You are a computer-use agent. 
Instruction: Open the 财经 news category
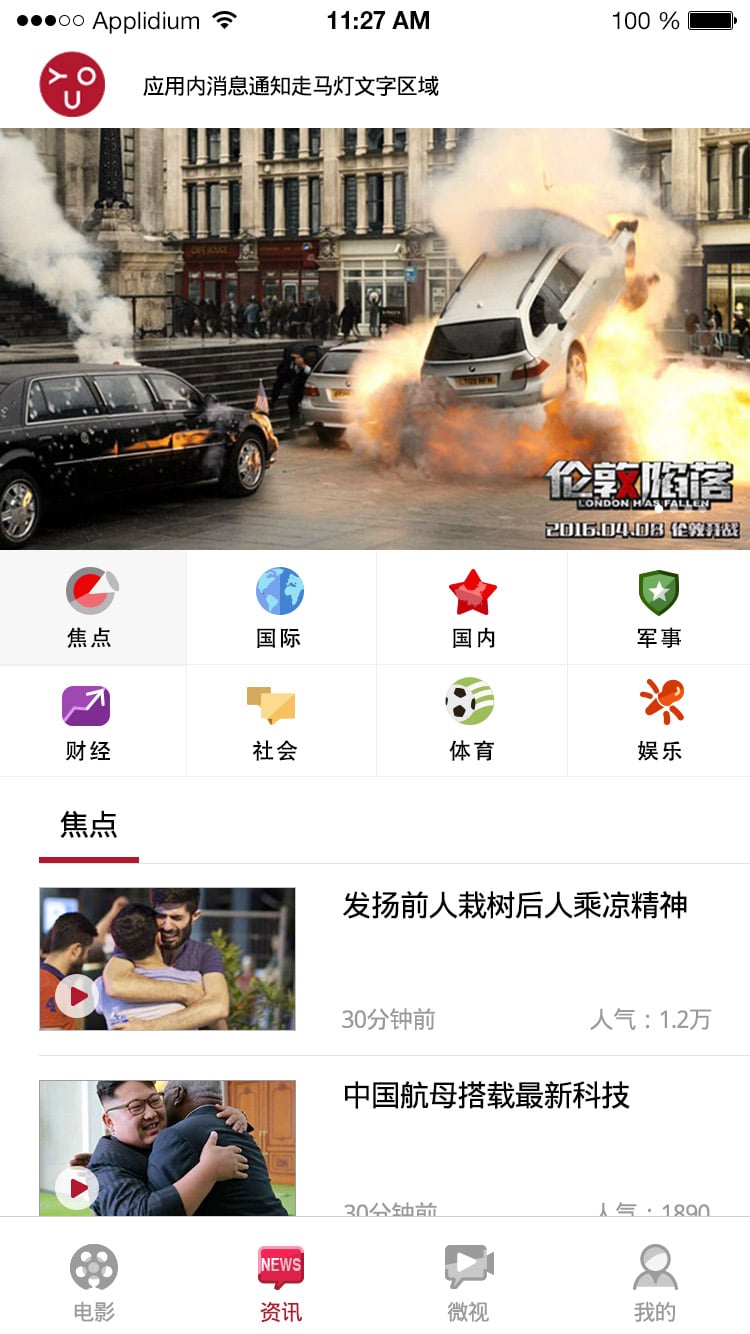coord(88,721)
